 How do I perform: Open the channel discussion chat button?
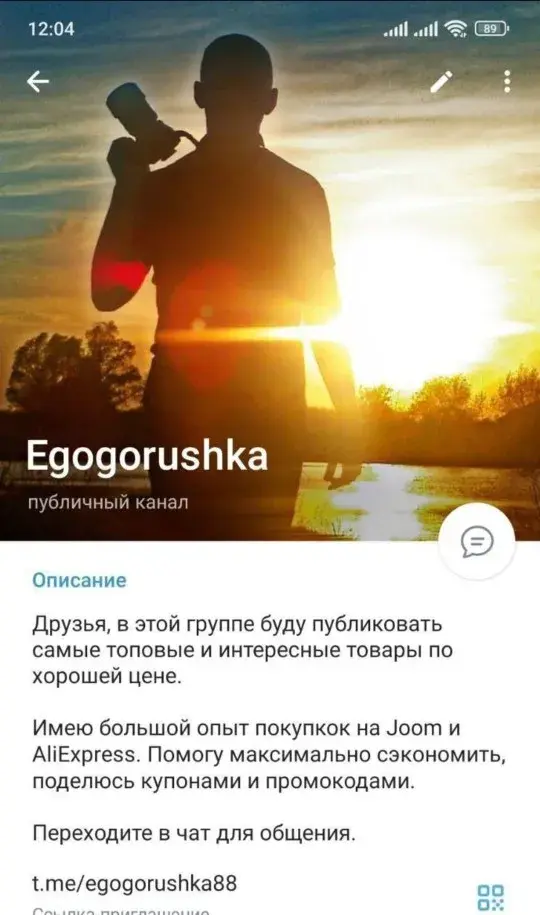[x=477, y=542]
